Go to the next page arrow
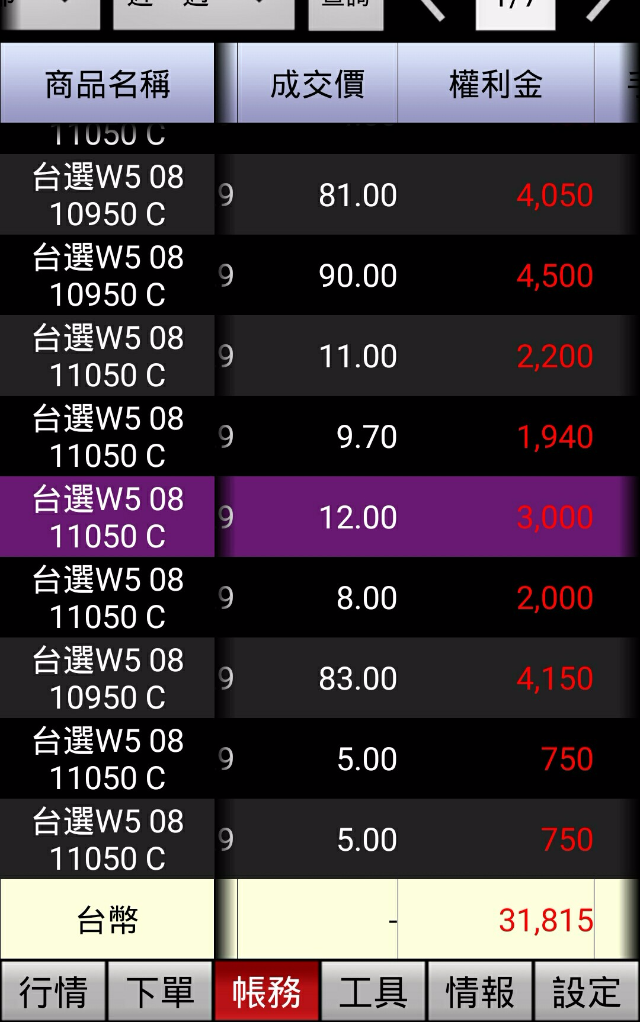This screenshot has height=1022, width=640. click(x=600, y=8)
